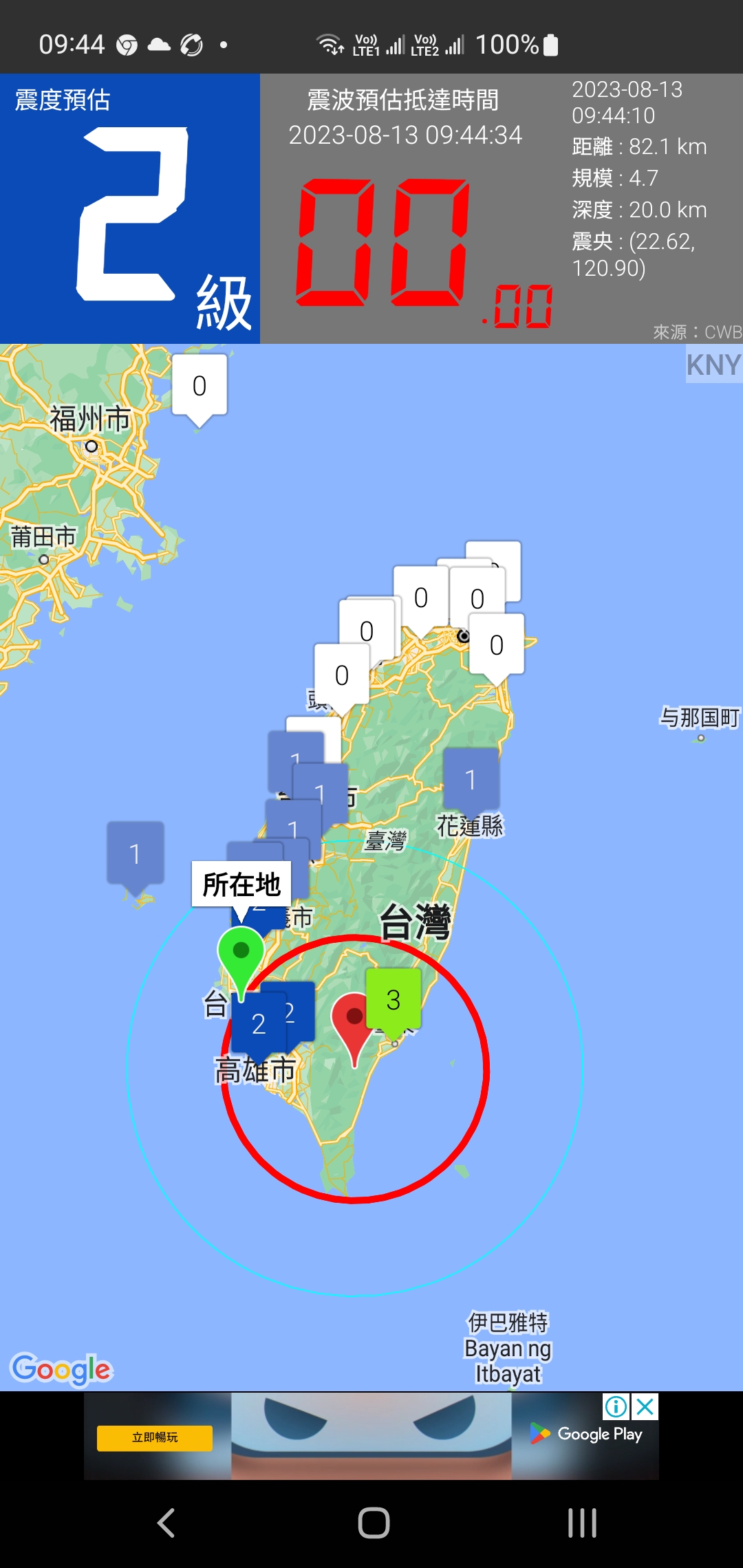Tap the KNY label at the map corner

(x=713, y=364)
